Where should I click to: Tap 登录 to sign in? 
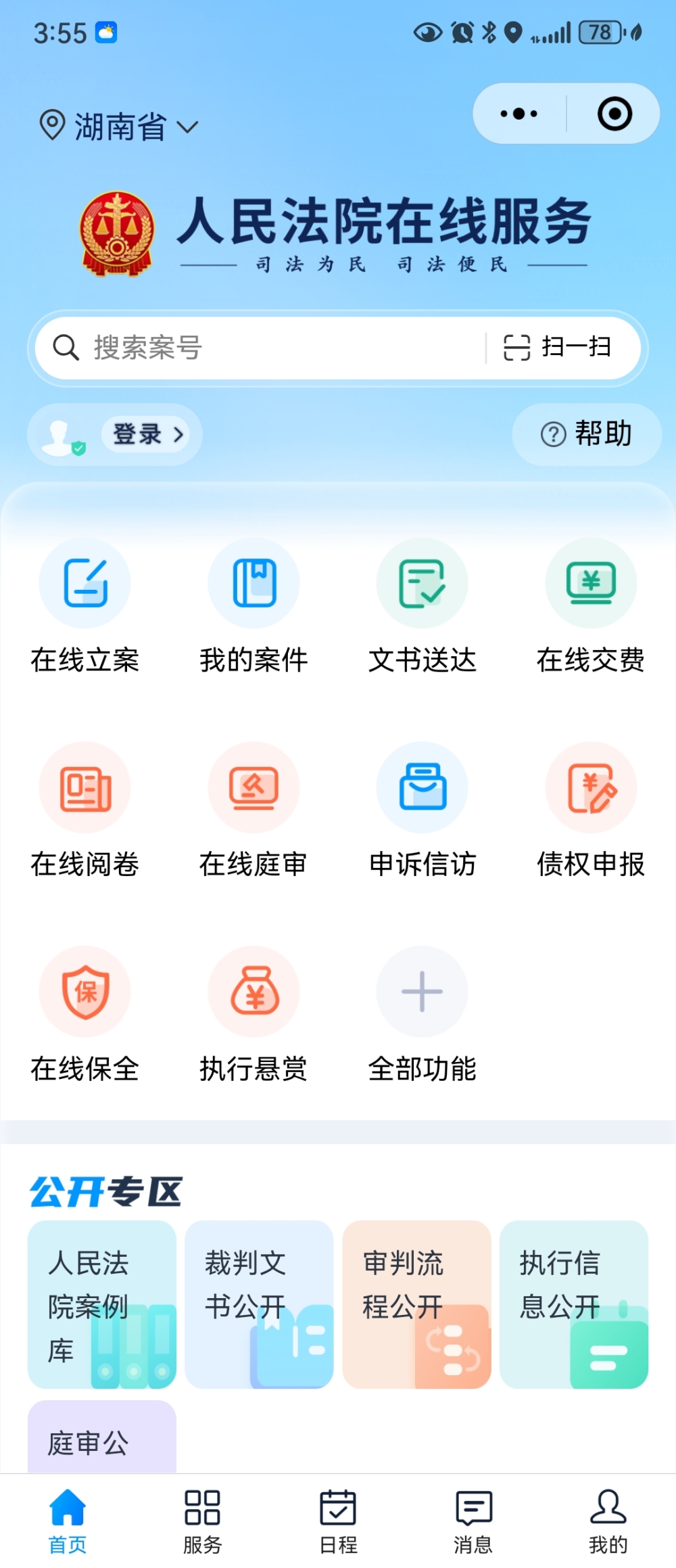click(145, 434)
